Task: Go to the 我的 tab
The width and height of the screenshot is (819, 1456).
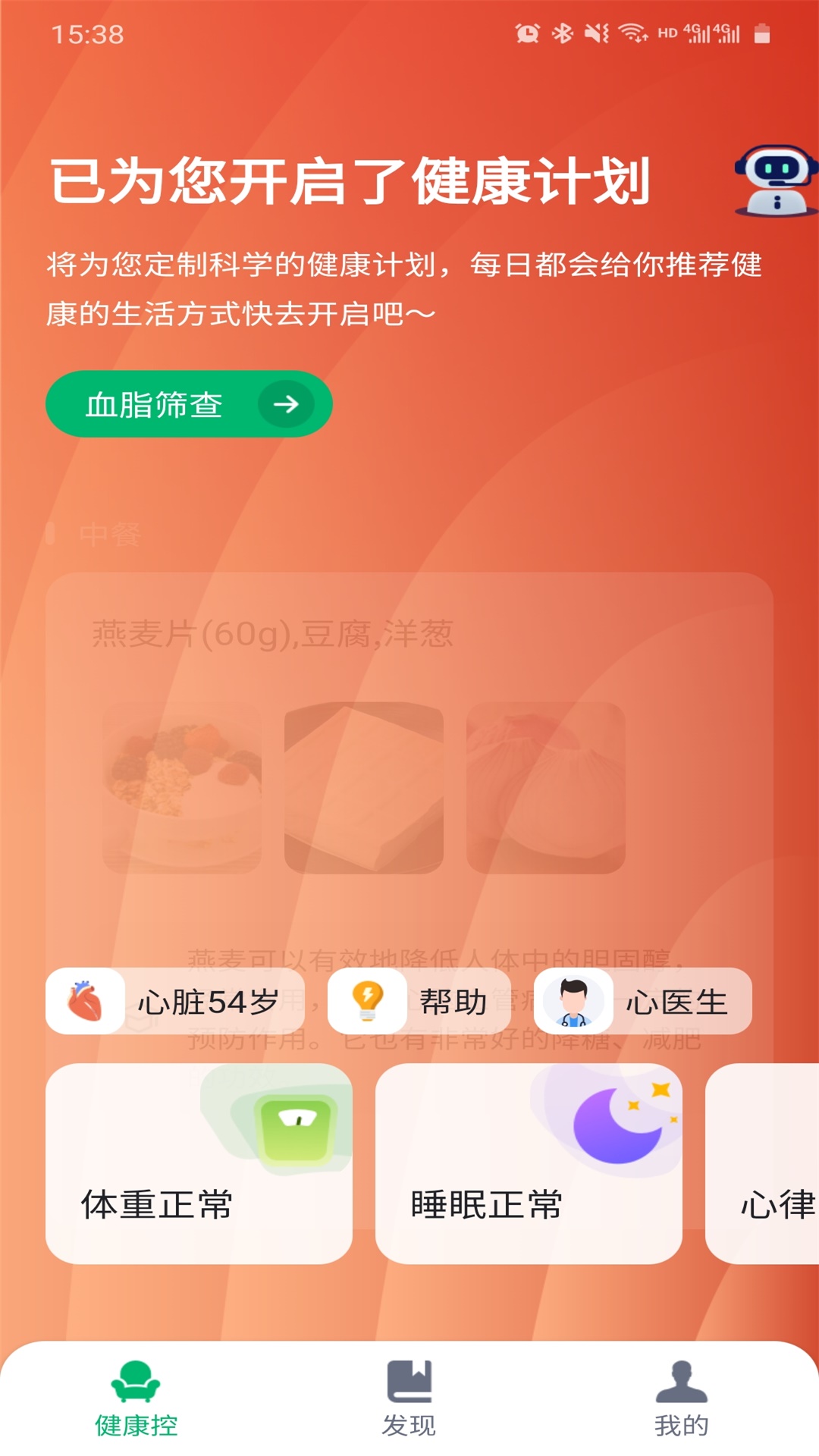Action: click(681, 1398)
